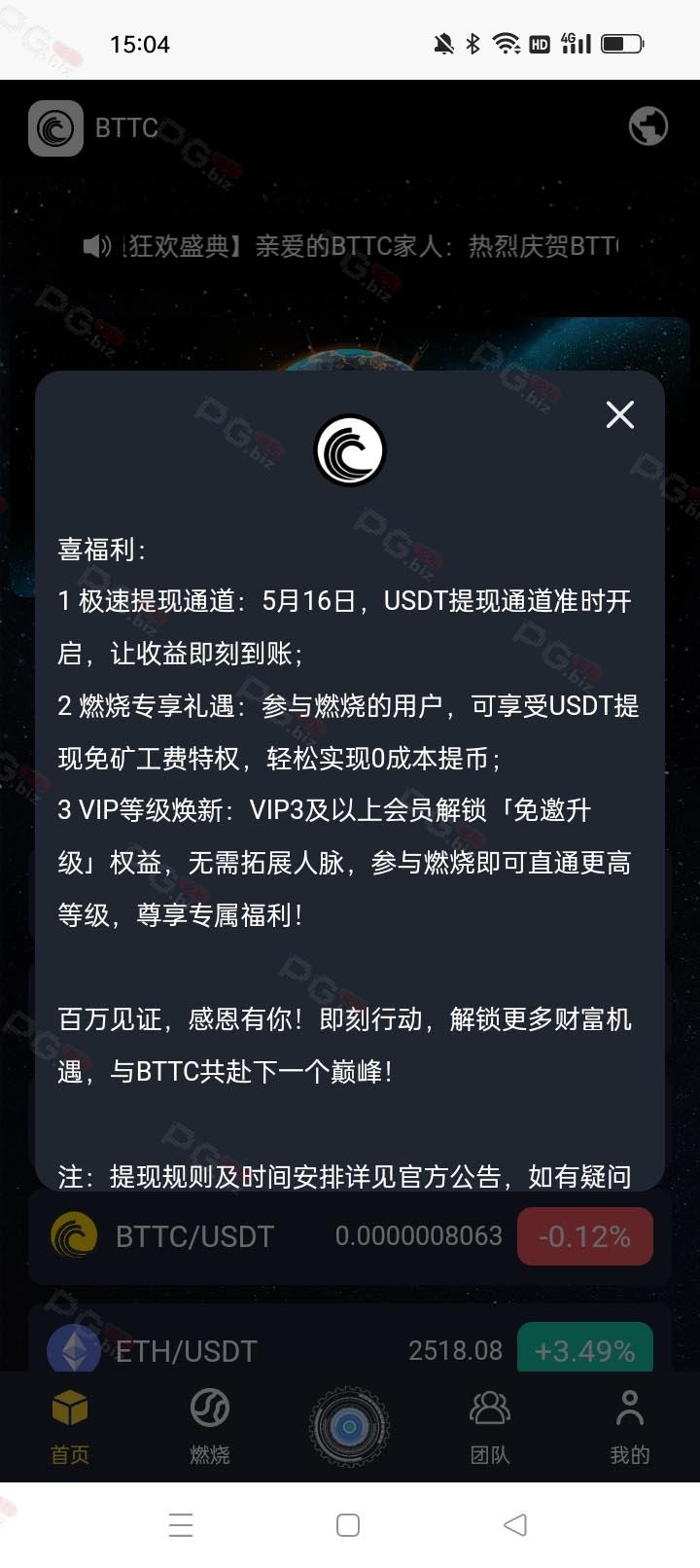The image size is (700, 1568).
Task: Switch to the 首页 tab
Action: coord(70,1426)
